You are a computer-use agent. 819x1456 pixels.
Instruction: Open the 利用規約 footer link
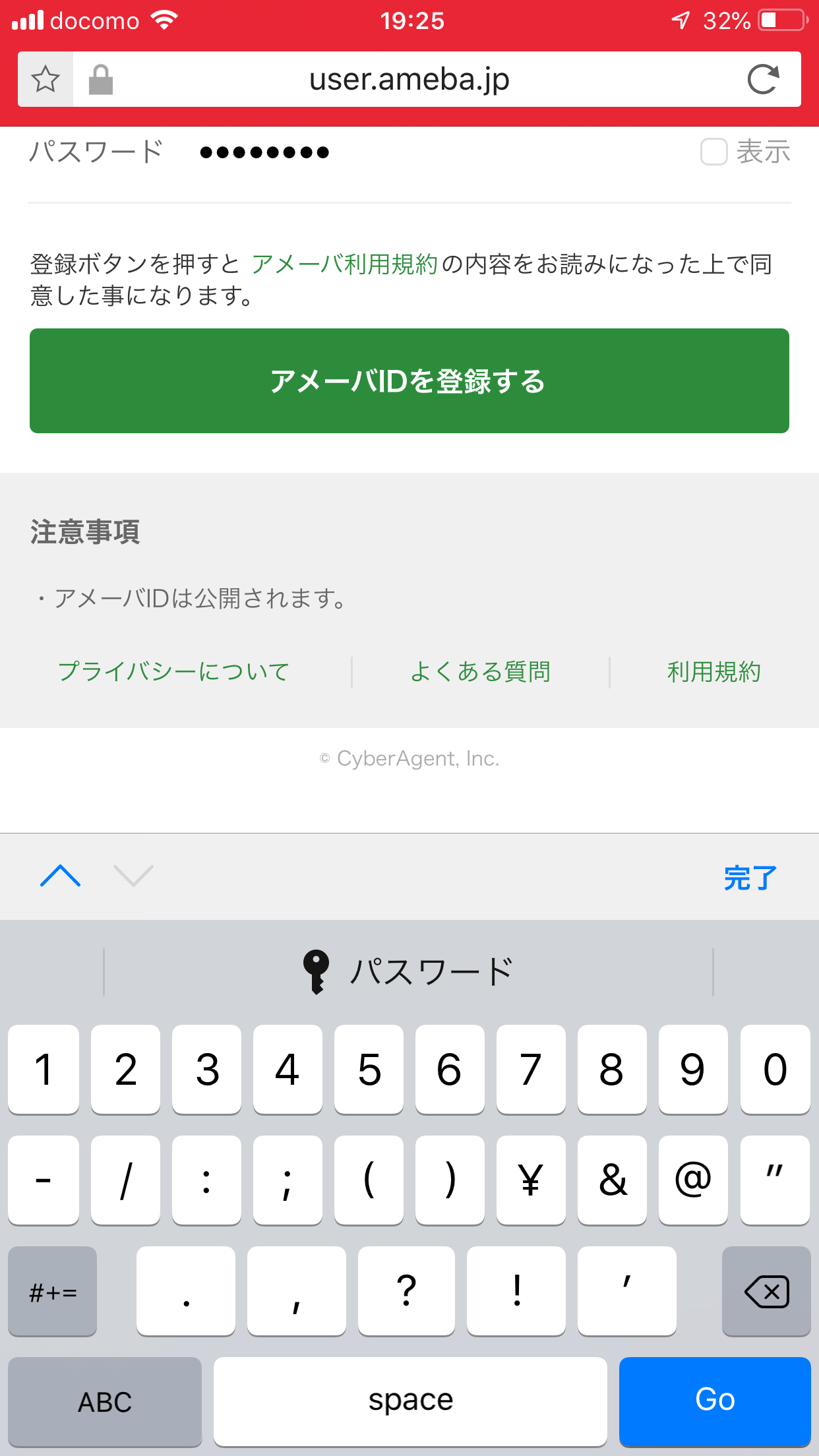714,671
